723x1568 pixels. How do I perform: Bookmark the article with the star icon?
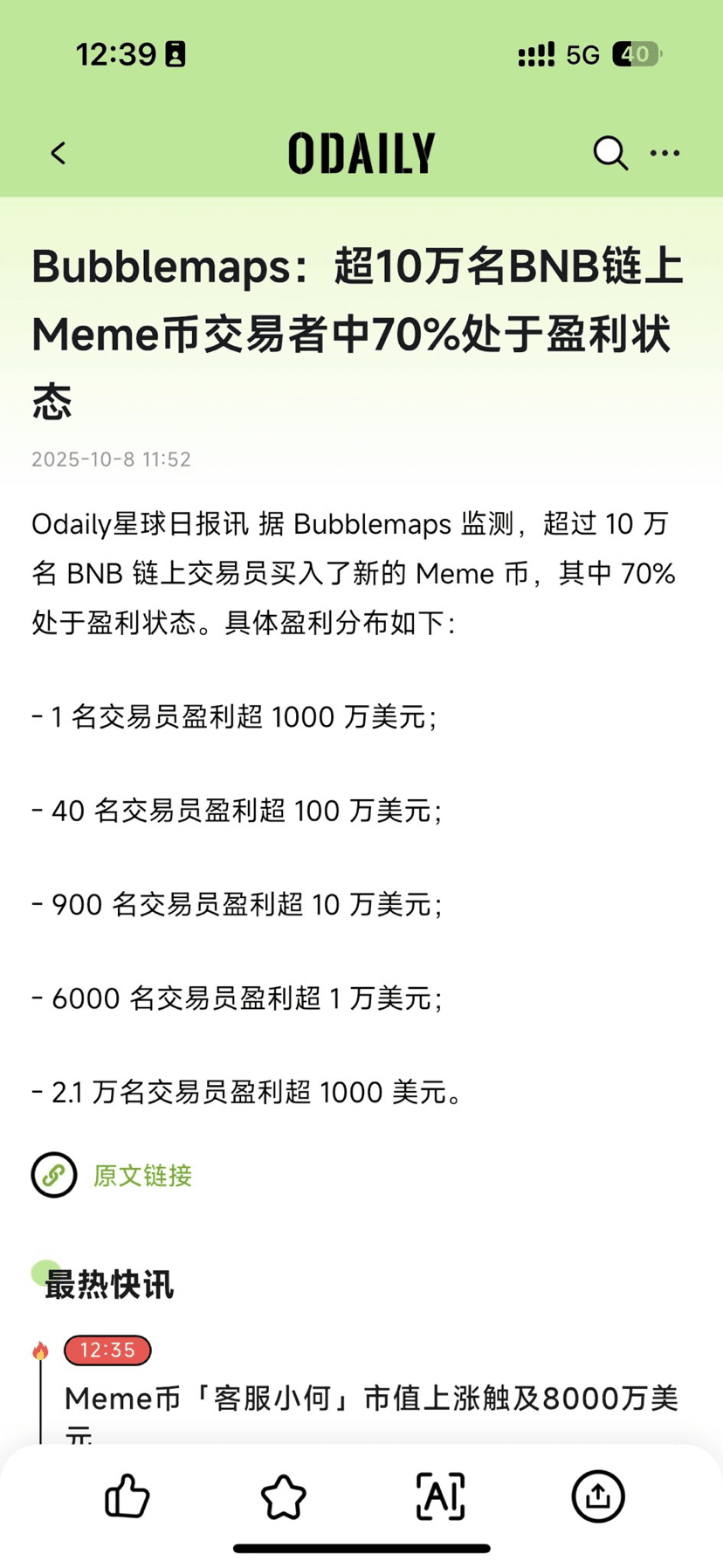(284, 1496)
